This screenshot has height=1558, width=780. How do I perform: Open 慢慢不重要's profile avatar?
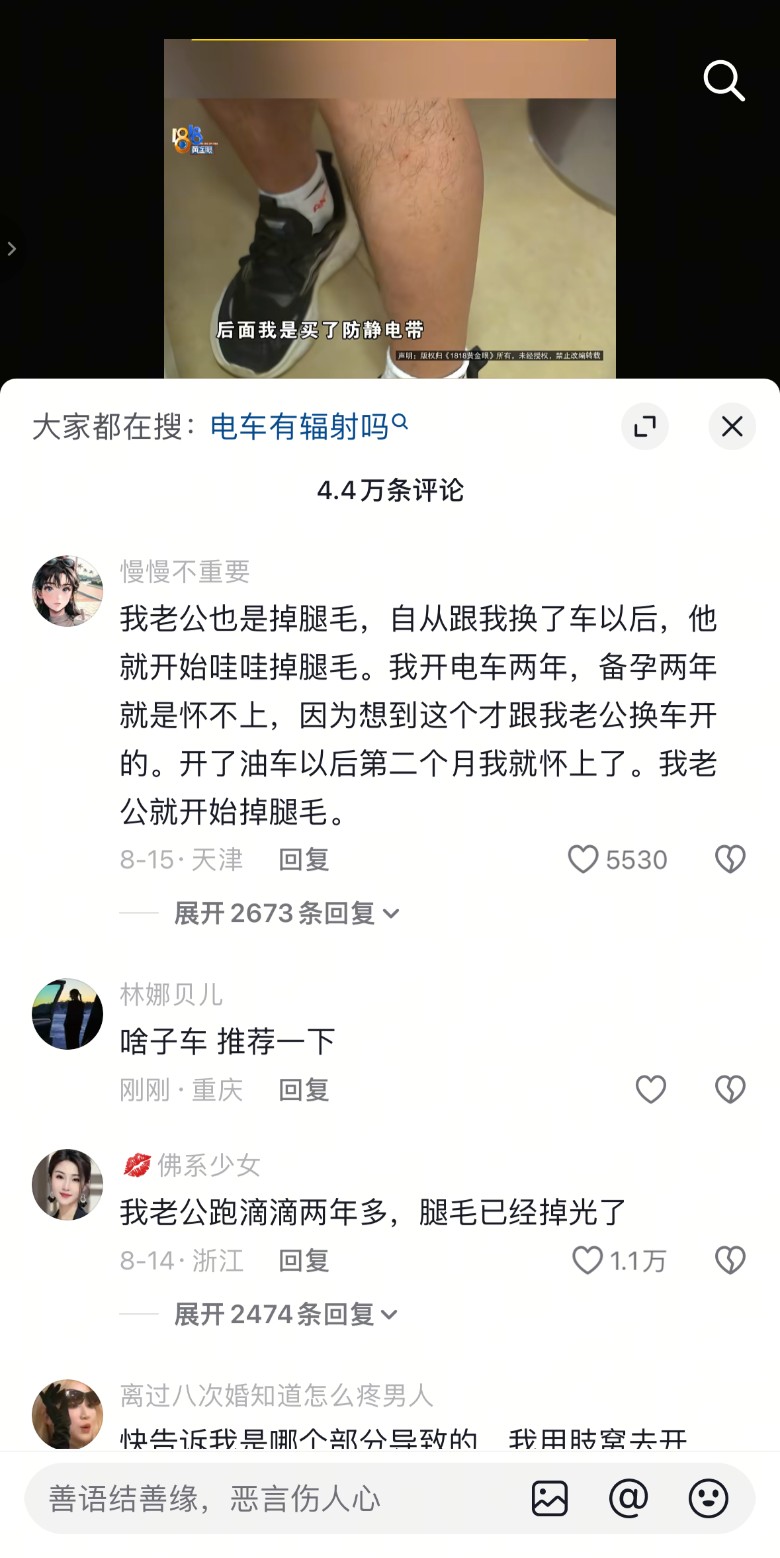tap(68, 591)
